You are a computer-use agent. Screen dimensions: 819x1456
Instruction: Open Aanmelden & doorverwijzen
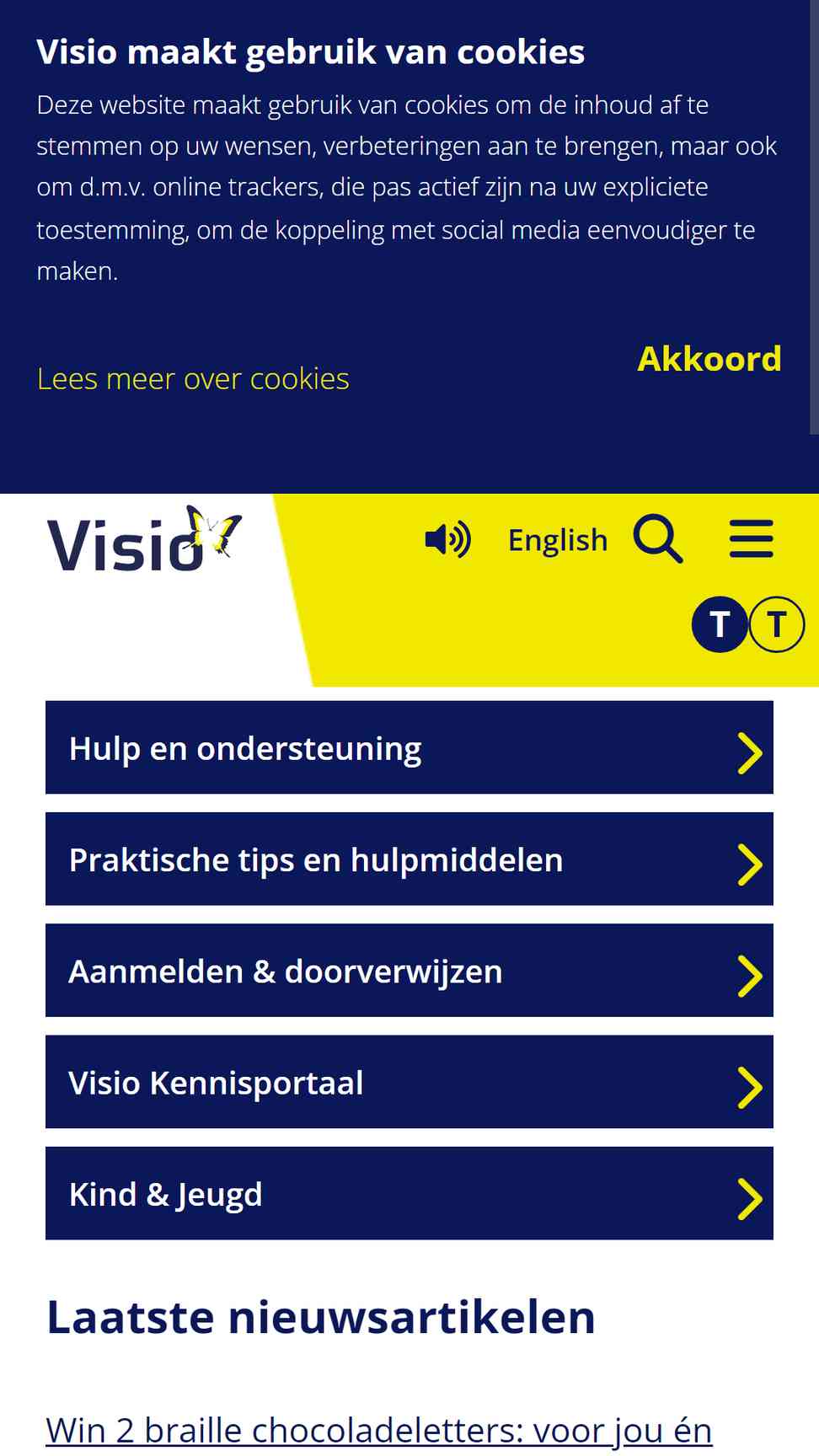[409, 971]
